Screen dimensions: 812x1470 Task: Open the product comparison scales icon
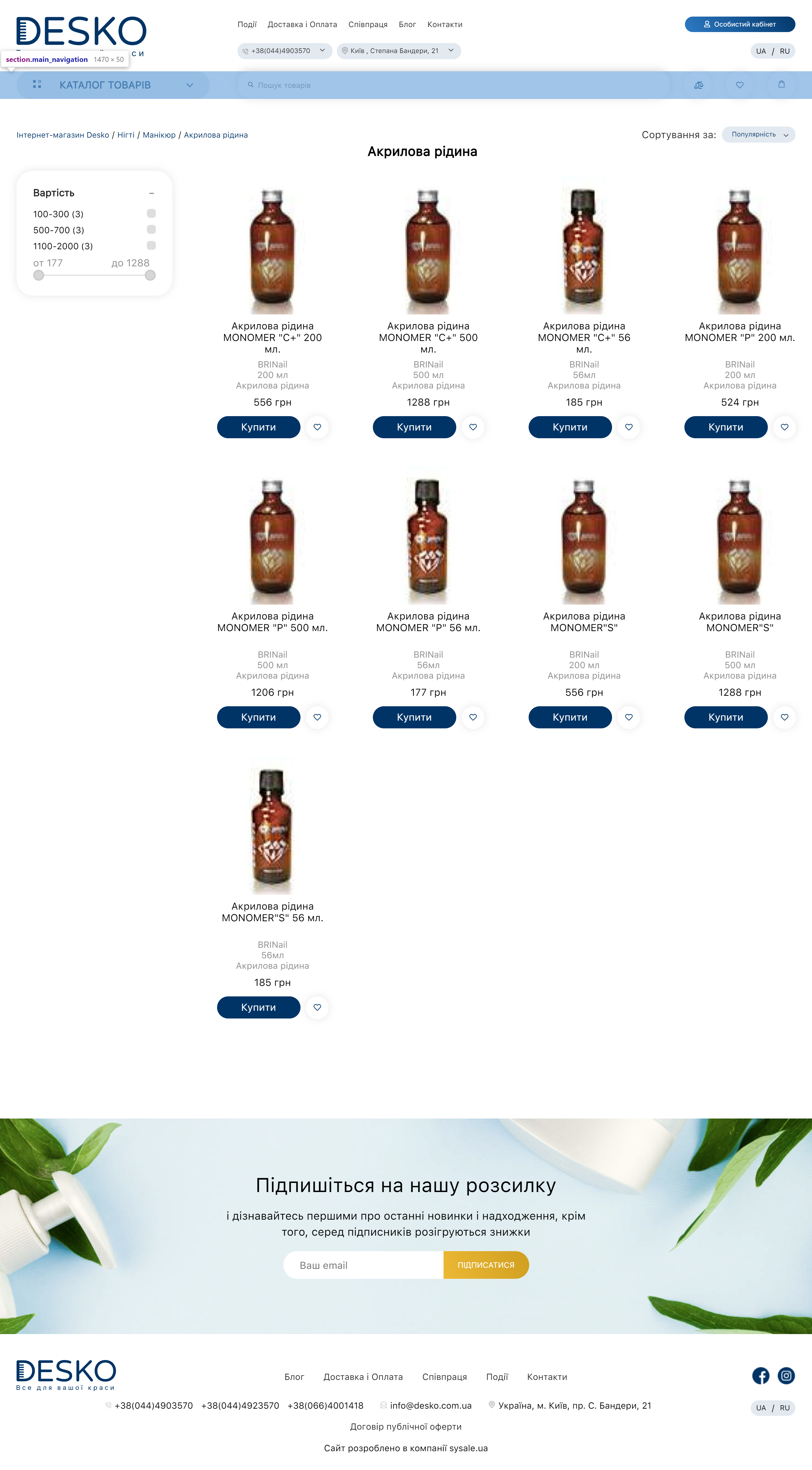(x=698, y=85)
